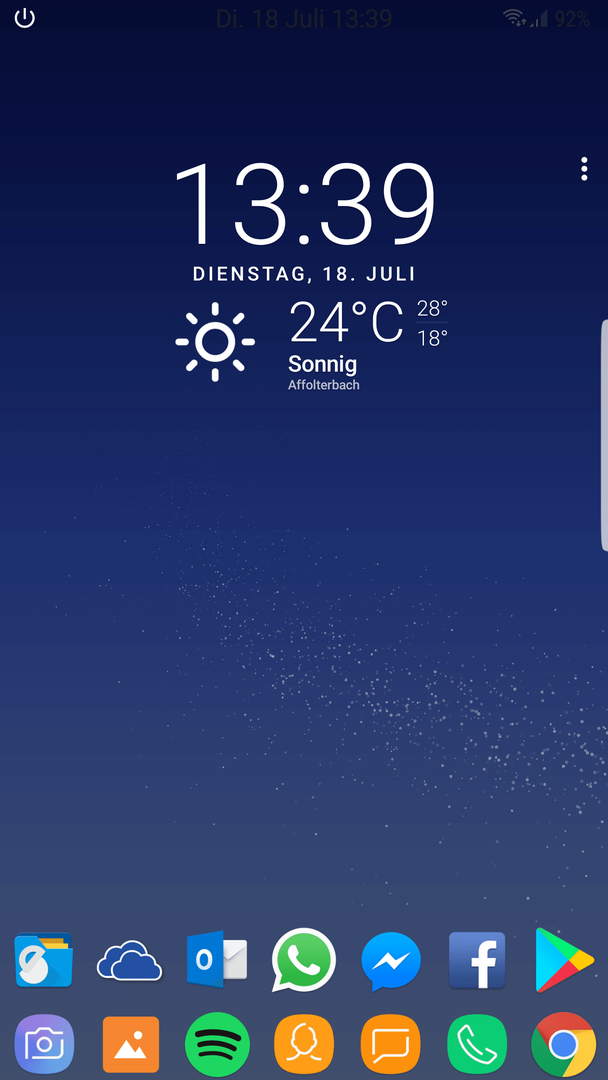This screenshot has height=1080, width=608.
Task: Launch the Chrome browser
Action: 563,1044
